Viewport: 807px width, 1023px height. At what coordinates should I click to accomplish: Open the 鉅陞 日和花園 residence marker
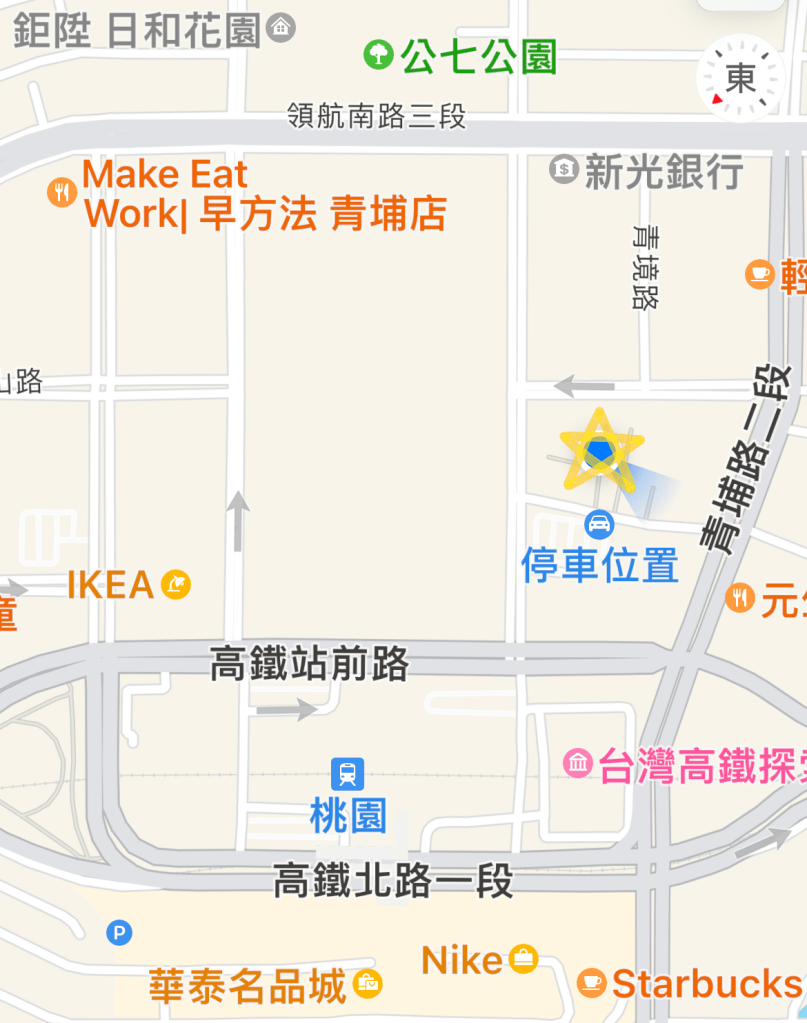tap(282, 29)
